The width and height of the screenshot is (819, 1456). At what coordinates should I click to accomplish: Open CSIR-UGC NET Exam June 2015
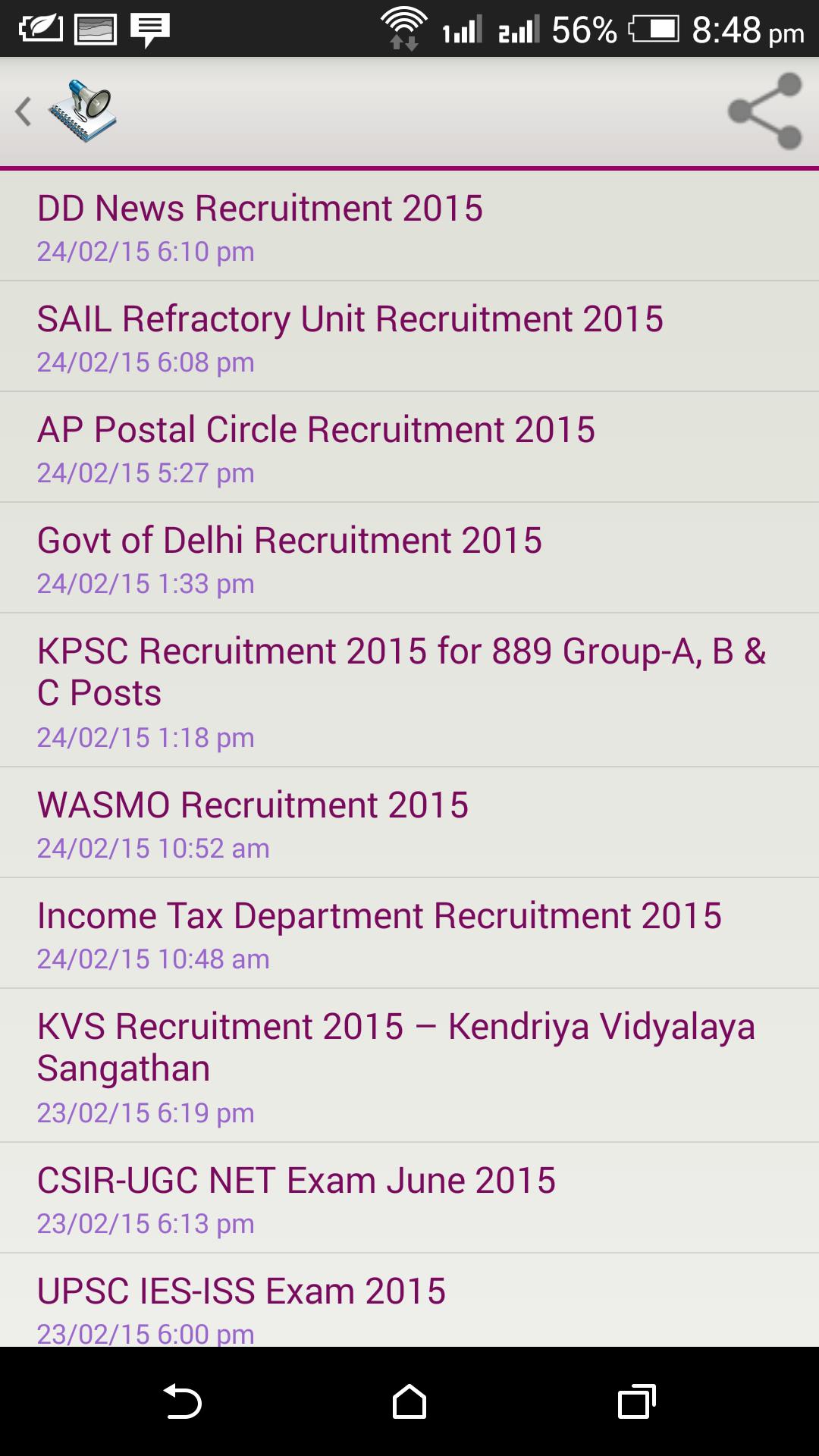tap(409, 1198)
